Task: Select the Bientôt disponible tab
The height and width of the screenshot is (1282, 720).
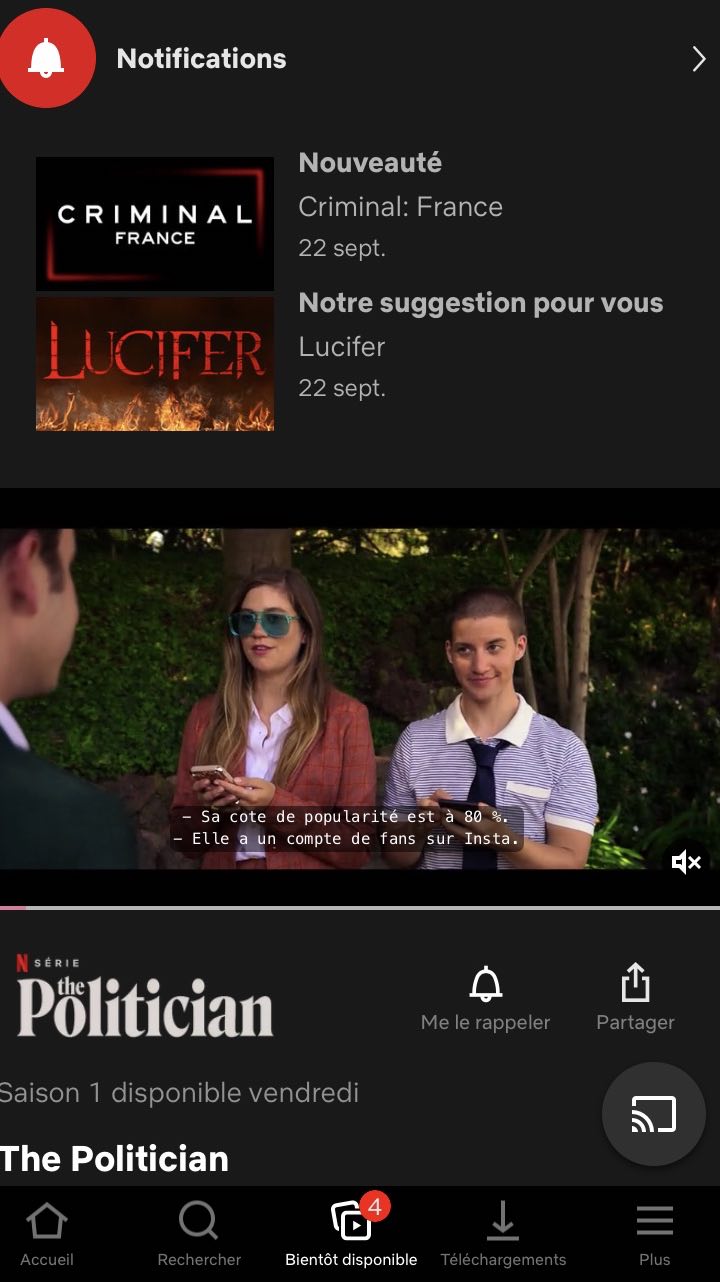Action: [x=351, y=1234]
